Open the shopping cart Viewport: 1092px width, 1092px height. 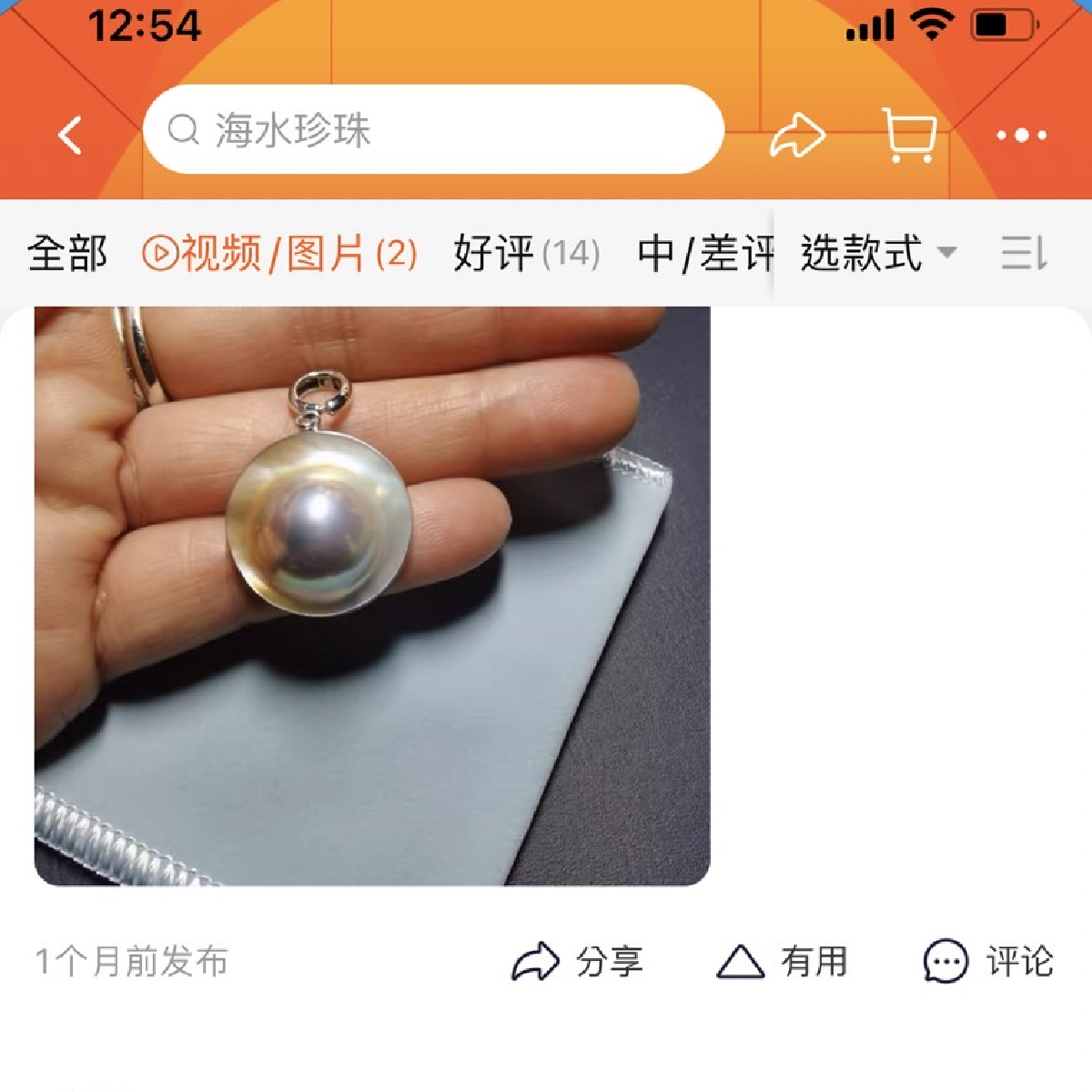tap(909, 136)
